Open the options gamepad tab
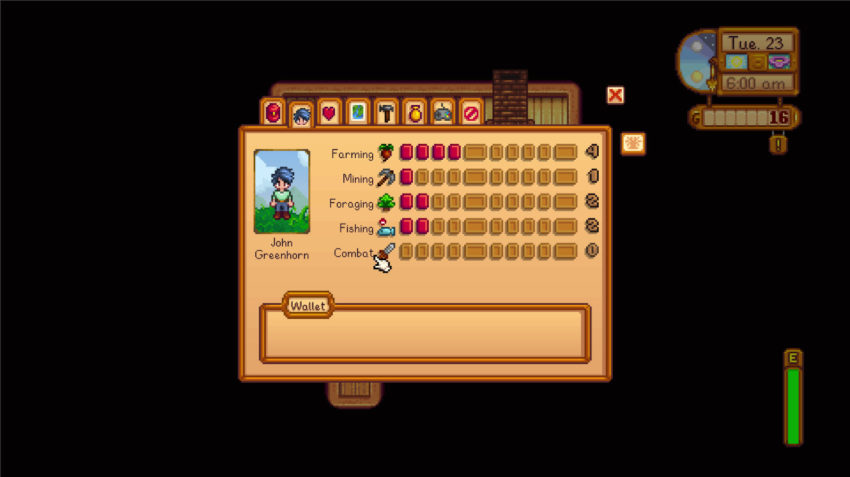 coord(442,112)
